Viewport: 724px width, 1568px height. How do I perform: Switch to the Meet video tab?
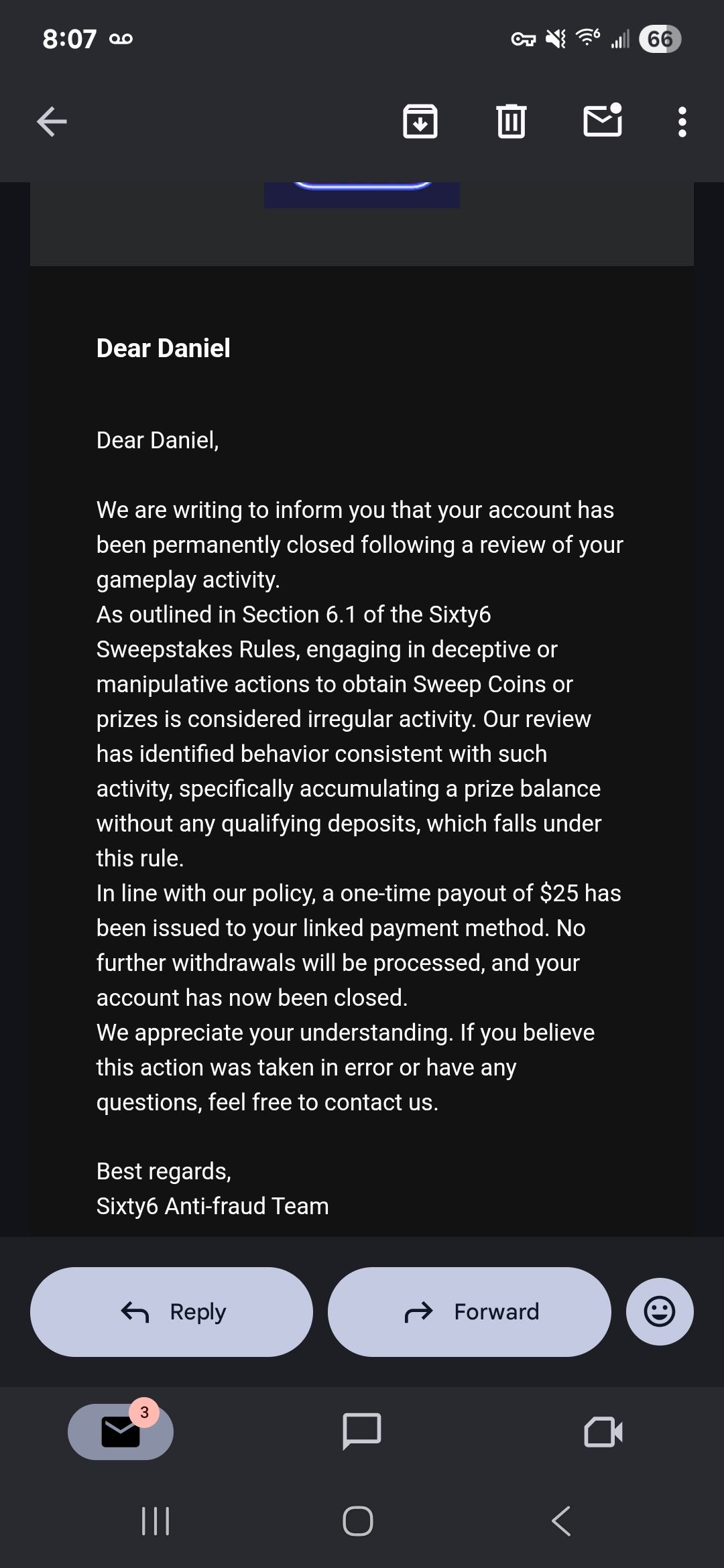pyautogui.click(x=603, y=1432)
